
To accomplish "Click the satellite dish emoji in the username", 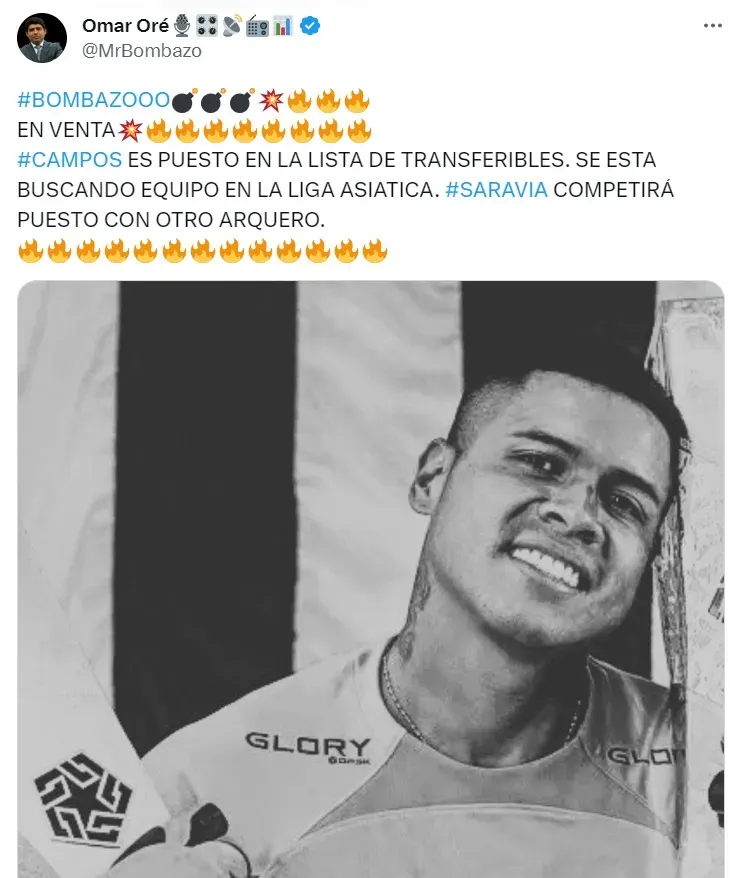I will (230, 25).
